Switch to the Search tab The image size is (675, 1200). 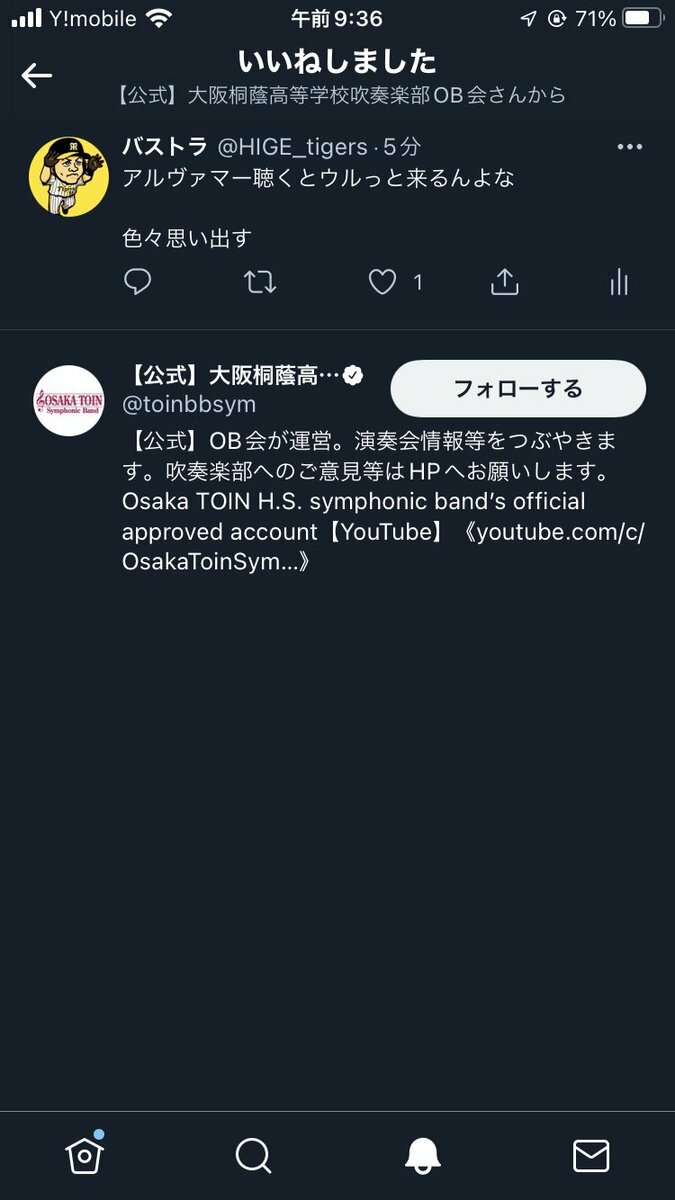pyautogui.click(x=253, y=1156)
